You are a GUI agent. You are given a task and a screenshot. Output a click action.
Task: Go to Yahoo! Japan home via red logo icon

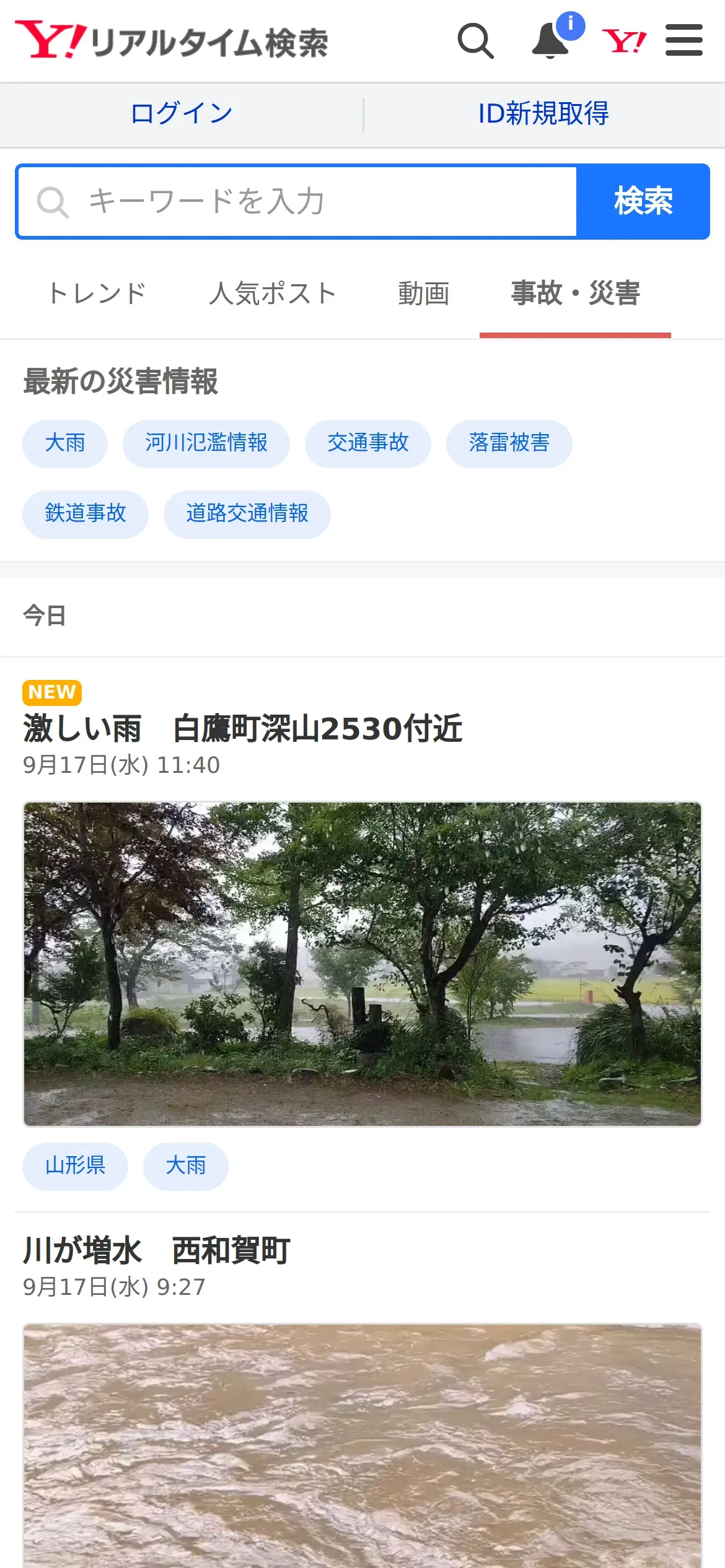(624, 41)
